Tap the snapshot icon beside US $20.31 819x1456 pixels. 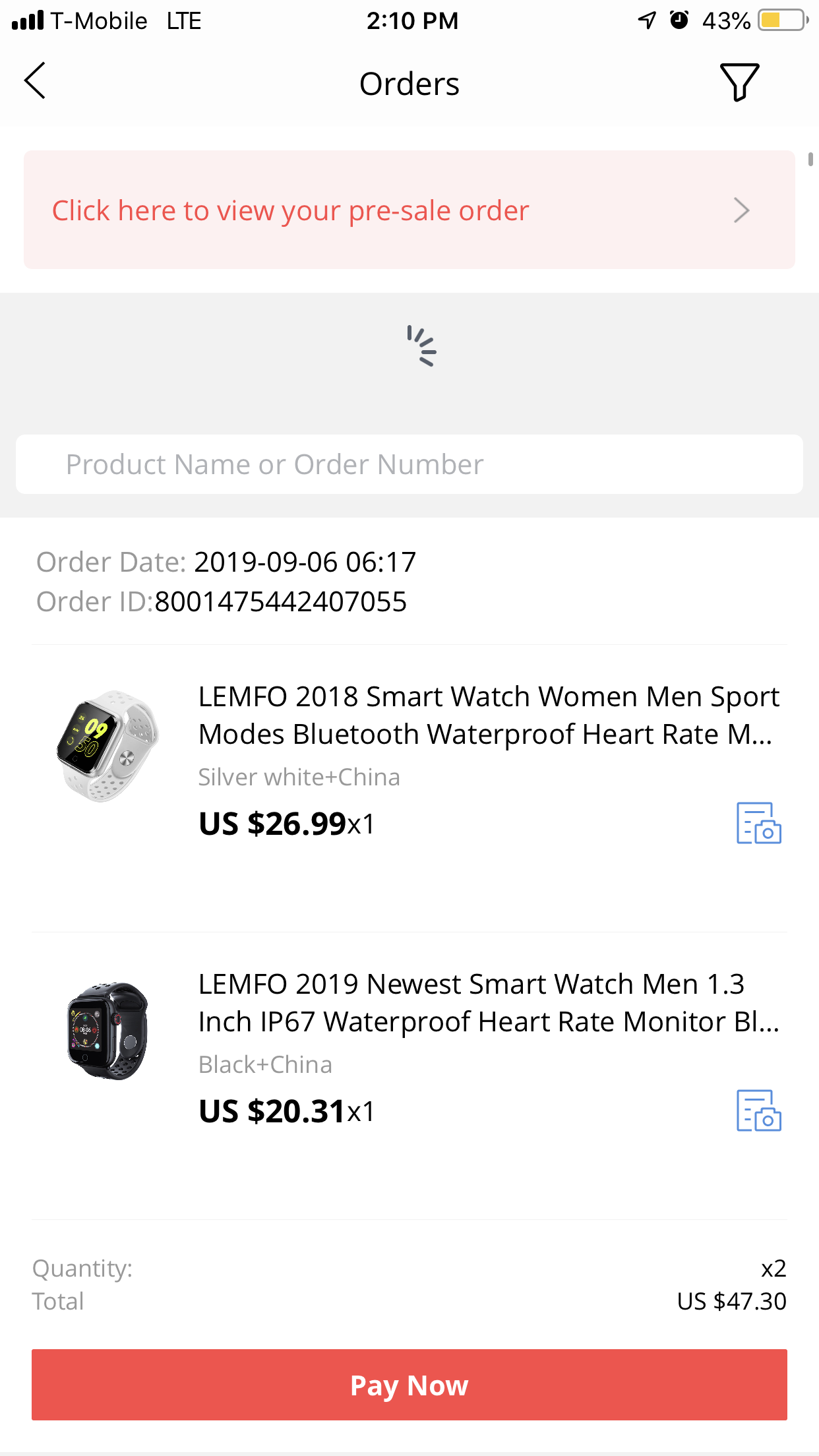coord(759,1110)
